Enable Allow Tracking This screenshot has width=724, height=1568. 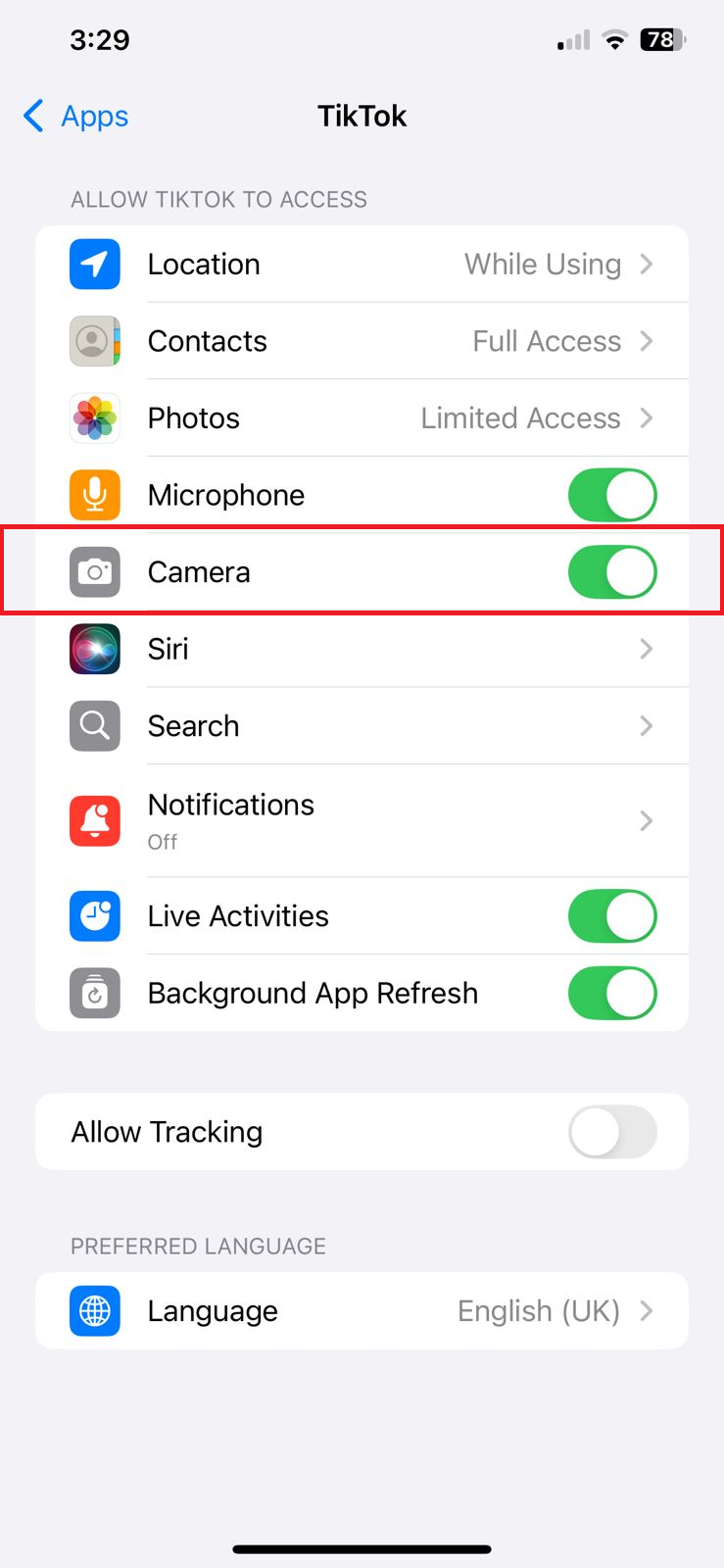coord(611,1132)
